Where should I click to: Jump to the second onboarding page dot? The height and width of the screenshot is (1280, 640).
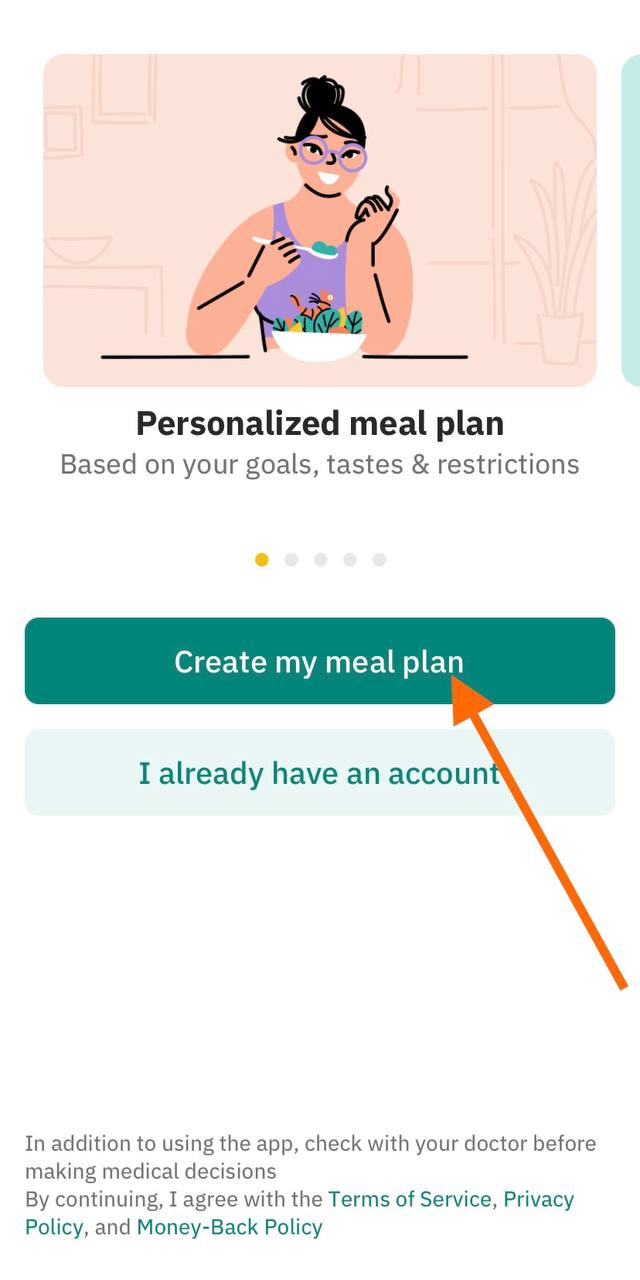291,560
